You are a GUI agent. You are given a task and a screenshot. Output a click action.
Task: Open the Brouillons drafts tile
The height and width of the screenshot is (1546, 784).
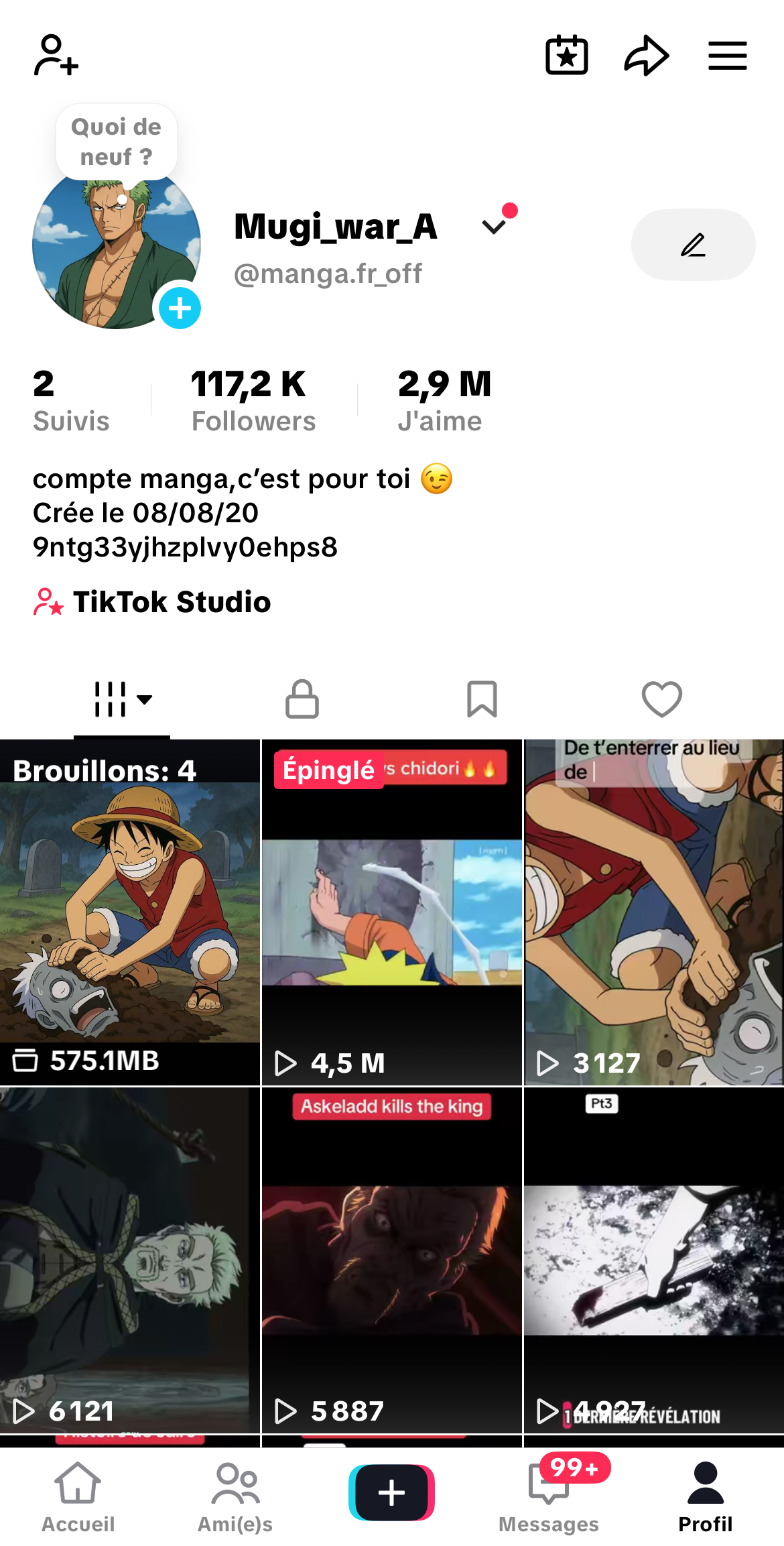coord(129,912)
